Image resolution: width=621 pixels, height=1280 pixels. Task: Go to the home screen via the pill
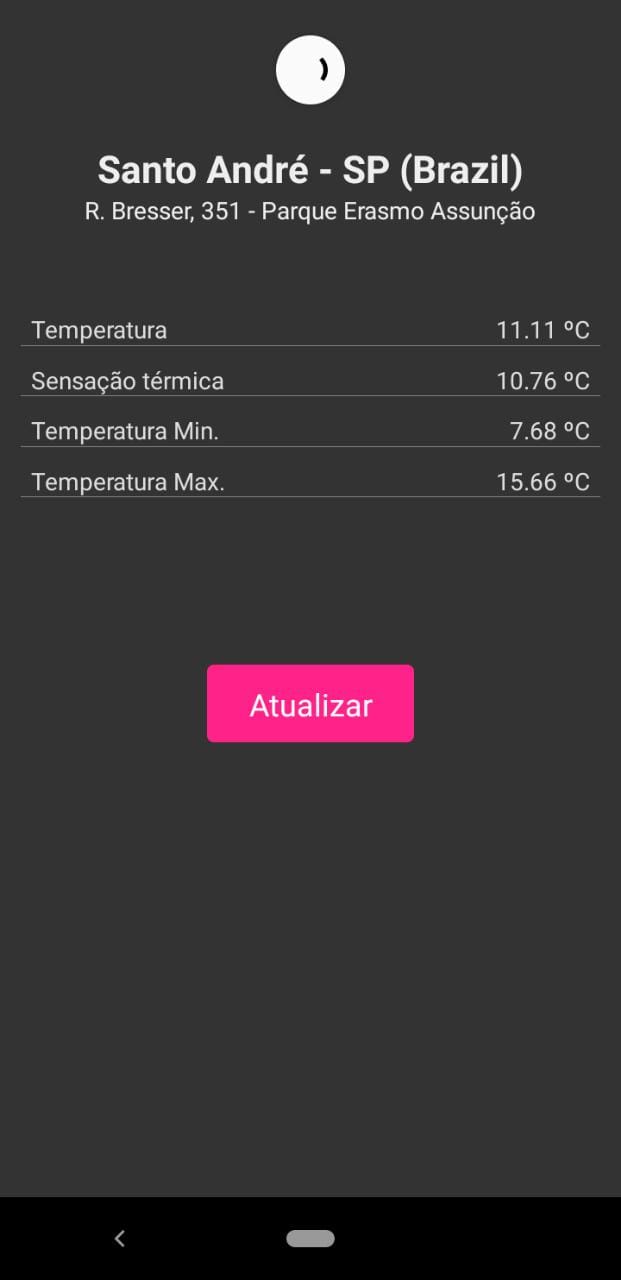310,1239
